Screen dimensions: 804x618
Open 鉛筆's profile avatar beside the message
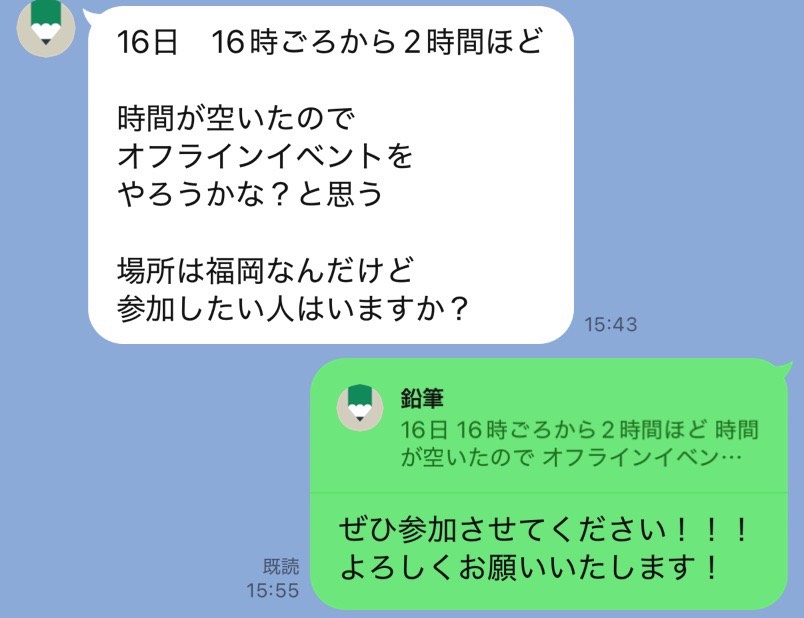tap(46, 27)
